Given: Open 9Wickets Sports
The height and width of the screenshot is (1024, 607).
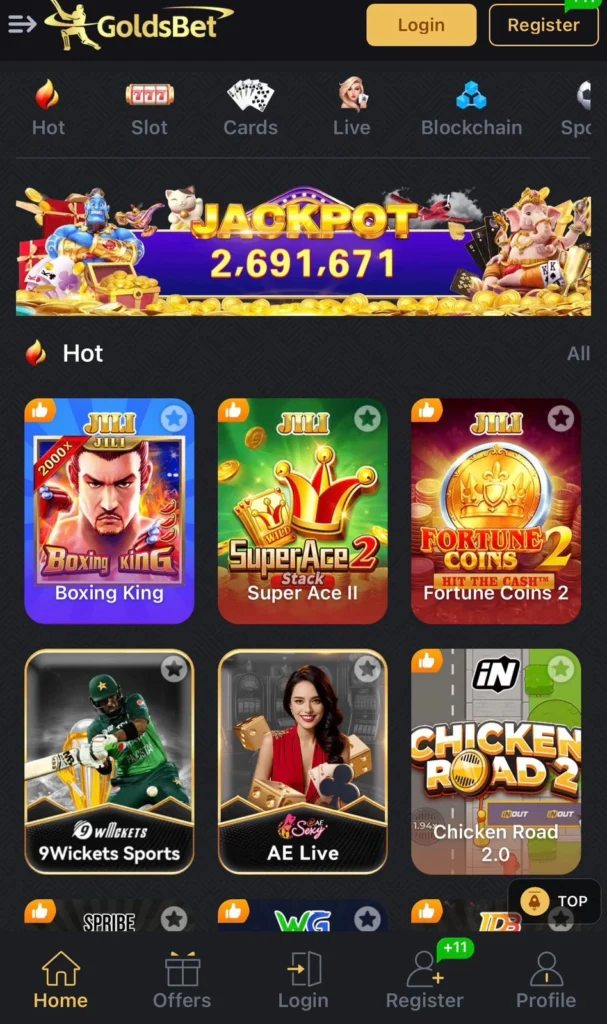Looking at the screenshot, I should point(109,760).
